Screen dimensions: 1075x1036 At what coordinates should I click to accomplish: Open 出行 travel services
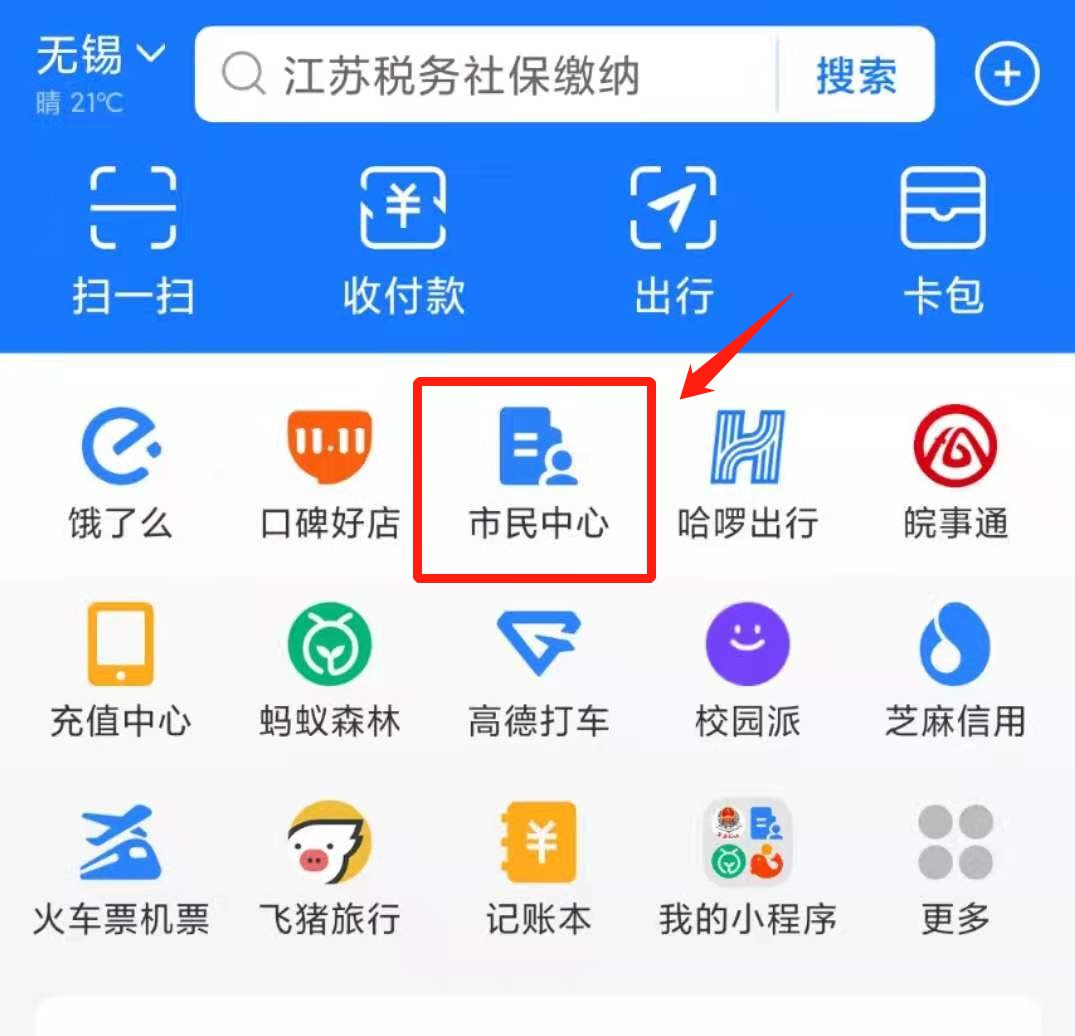tap(673, 240)
